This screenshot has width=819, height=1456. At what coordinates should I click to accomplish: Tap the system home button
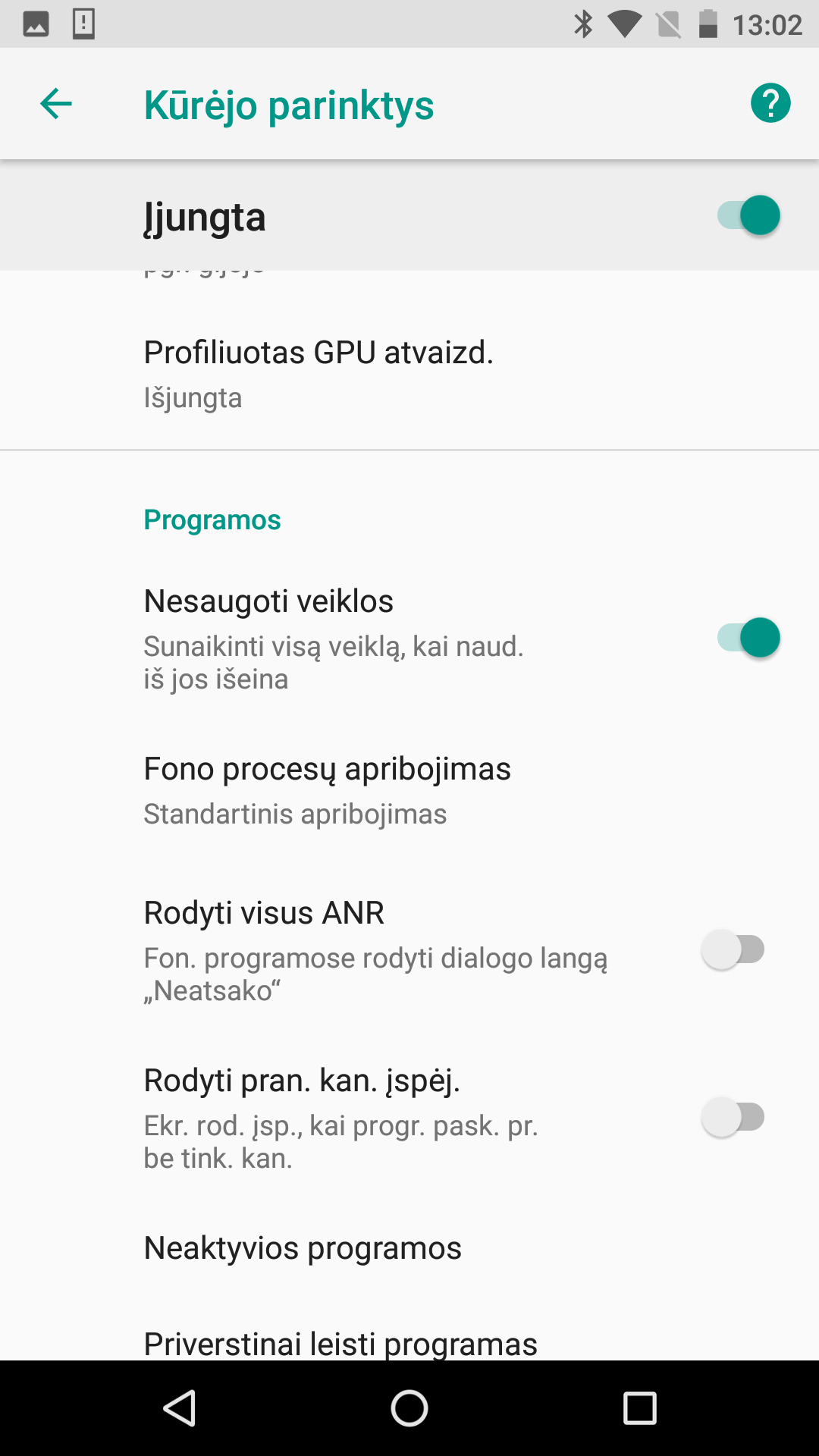point(409,1409)
